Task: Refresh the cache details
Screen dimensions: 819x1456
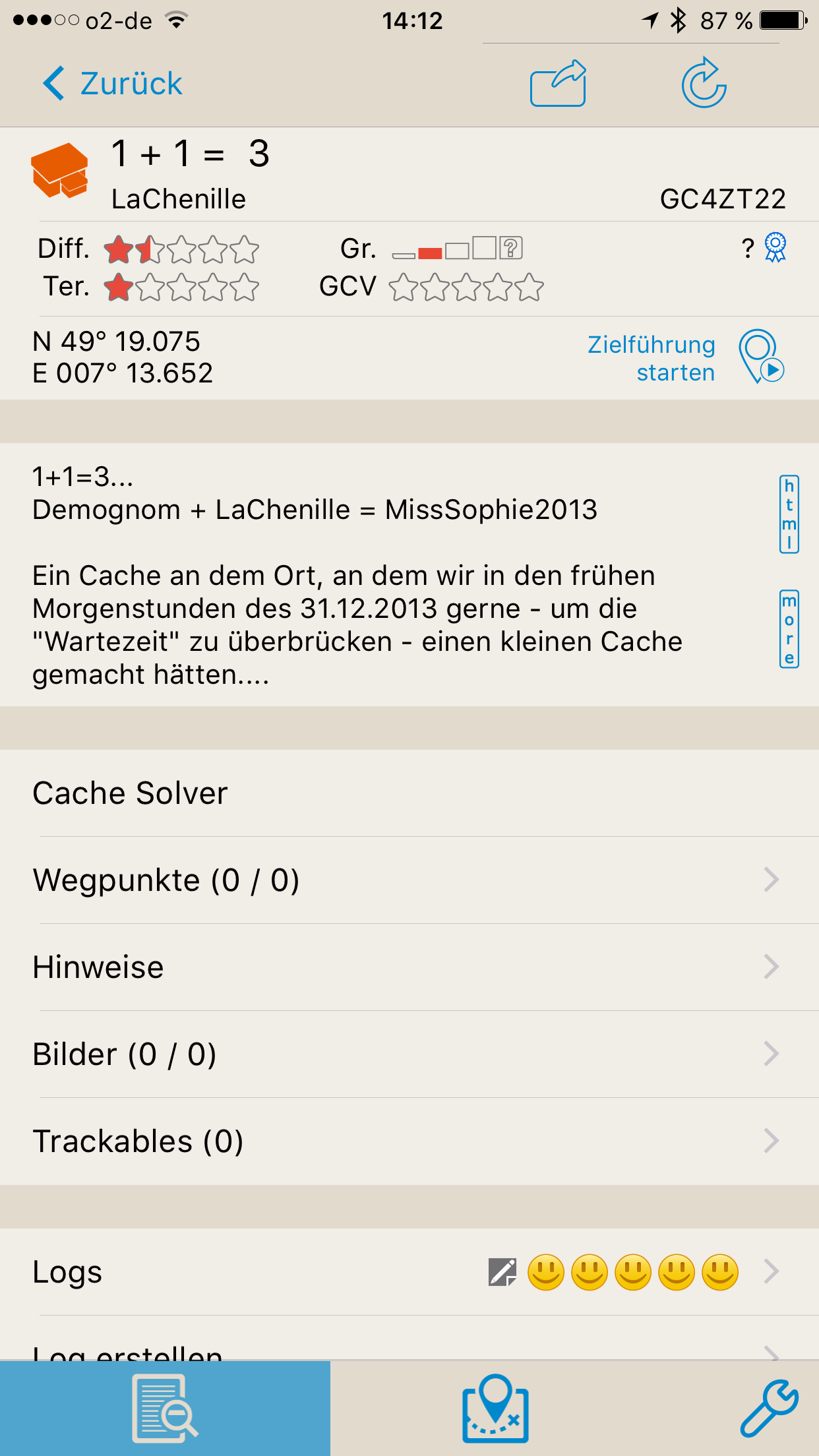Action: coord(704,83)
